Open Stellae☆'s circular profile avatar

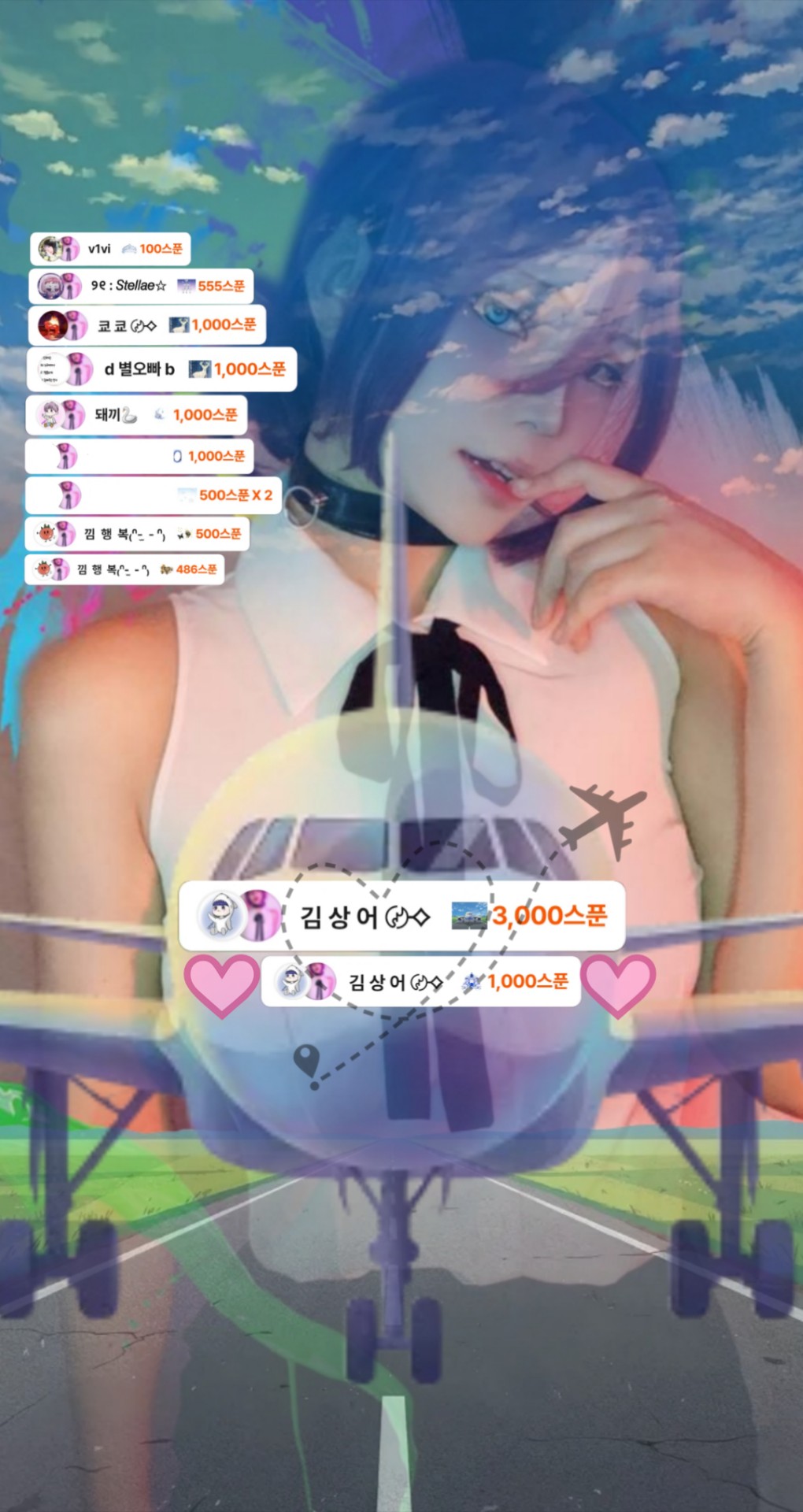(50, 285)
